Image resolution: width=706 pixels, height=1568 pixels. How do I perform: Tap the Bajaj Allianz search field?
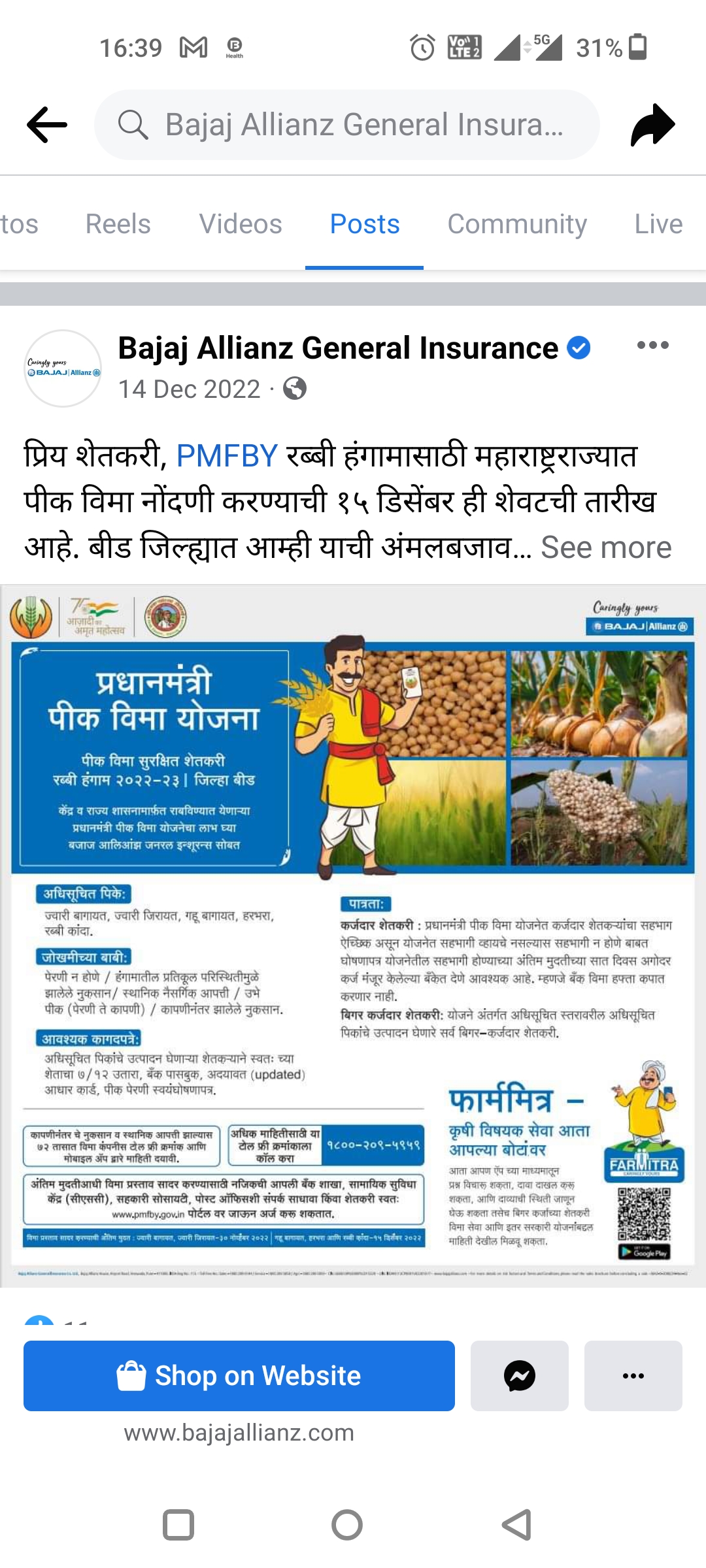346,125
